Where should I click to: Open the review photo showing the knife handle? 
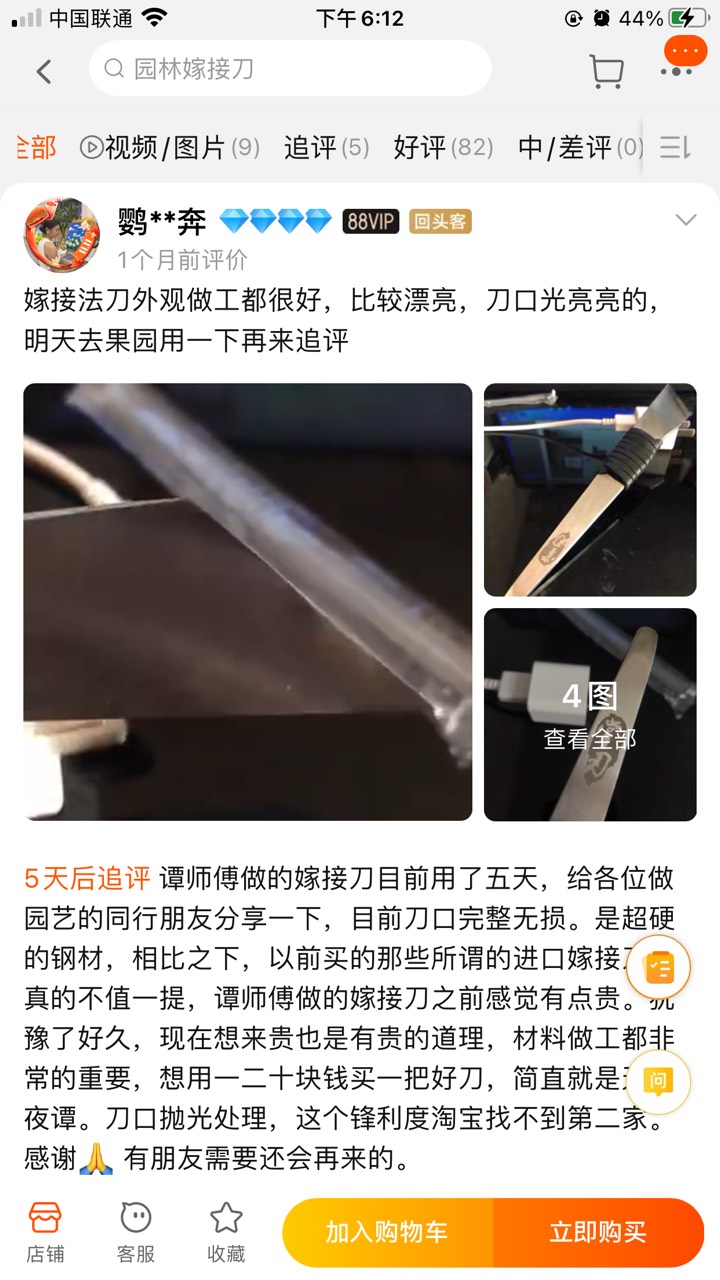[590, 490]
